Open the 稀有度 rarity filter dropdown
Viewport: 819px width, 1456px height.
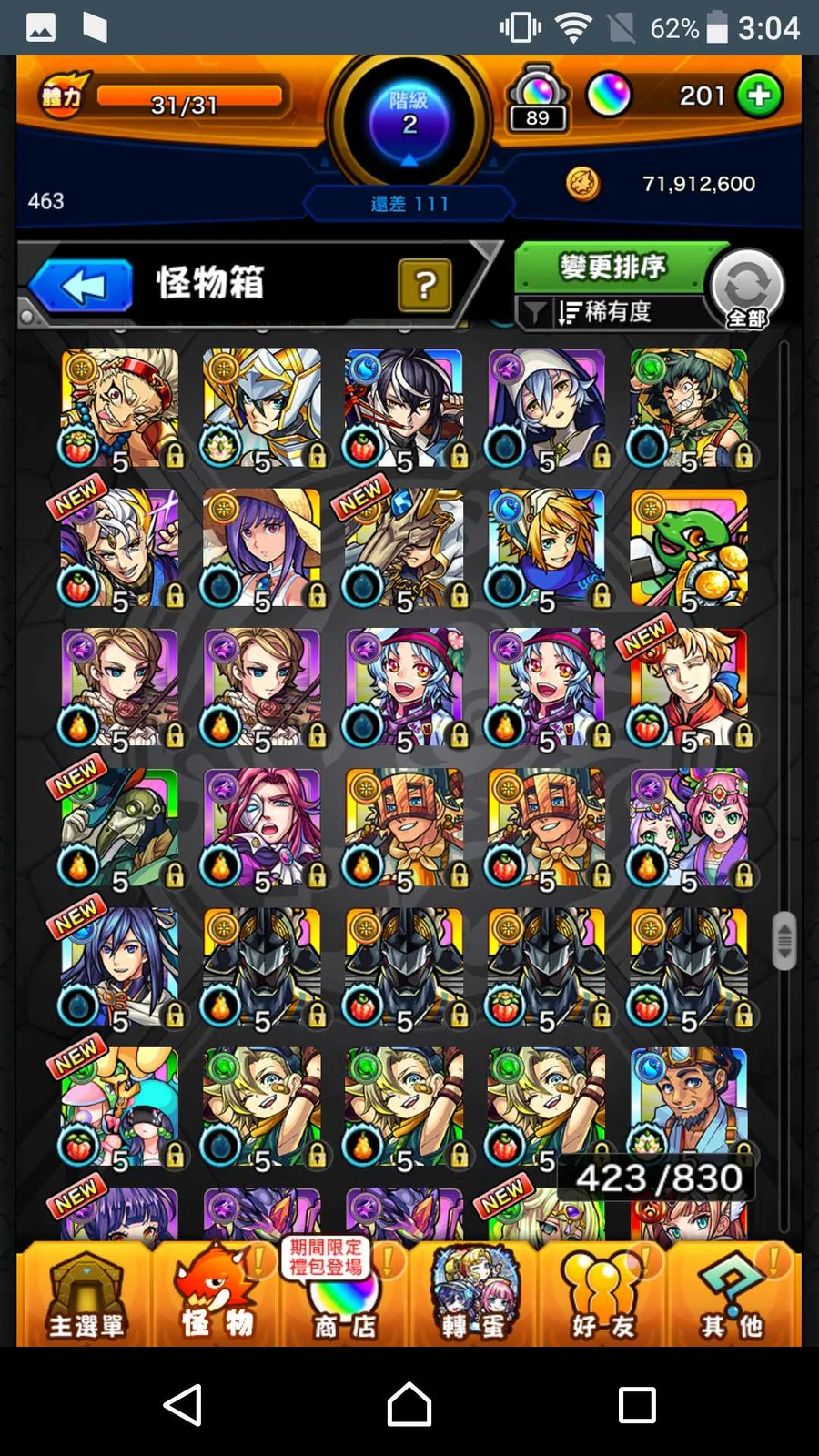pyautogui.click(x=605, y=312)
